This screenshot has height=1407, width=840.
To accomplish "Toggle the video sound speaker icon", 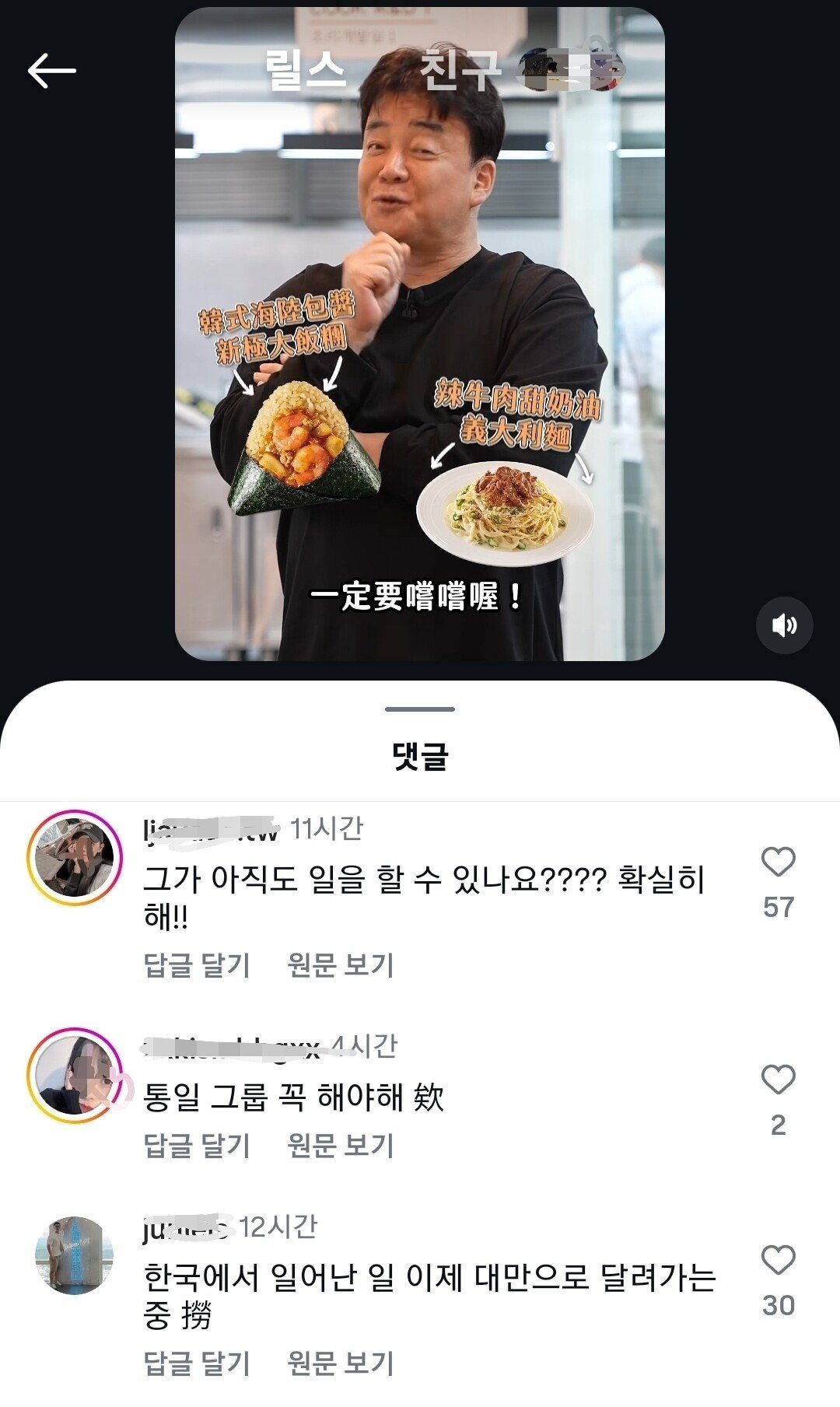I will [x=784, y=625].
